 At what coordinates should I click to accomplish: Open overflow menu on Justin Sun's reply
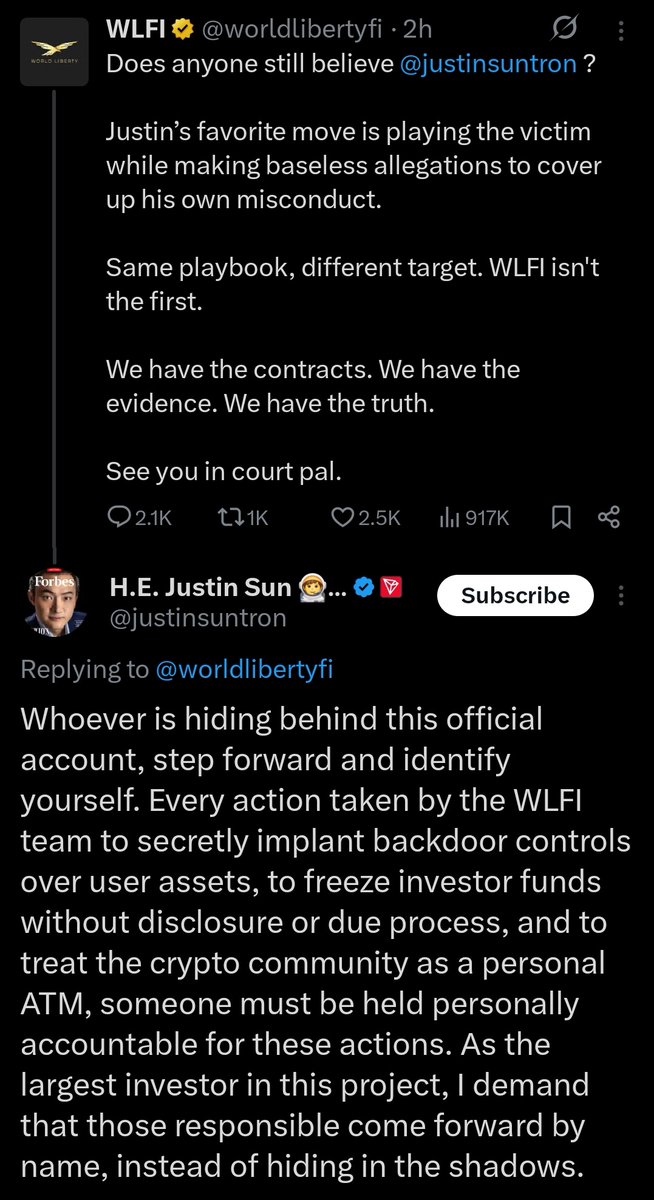click(622, 596)
